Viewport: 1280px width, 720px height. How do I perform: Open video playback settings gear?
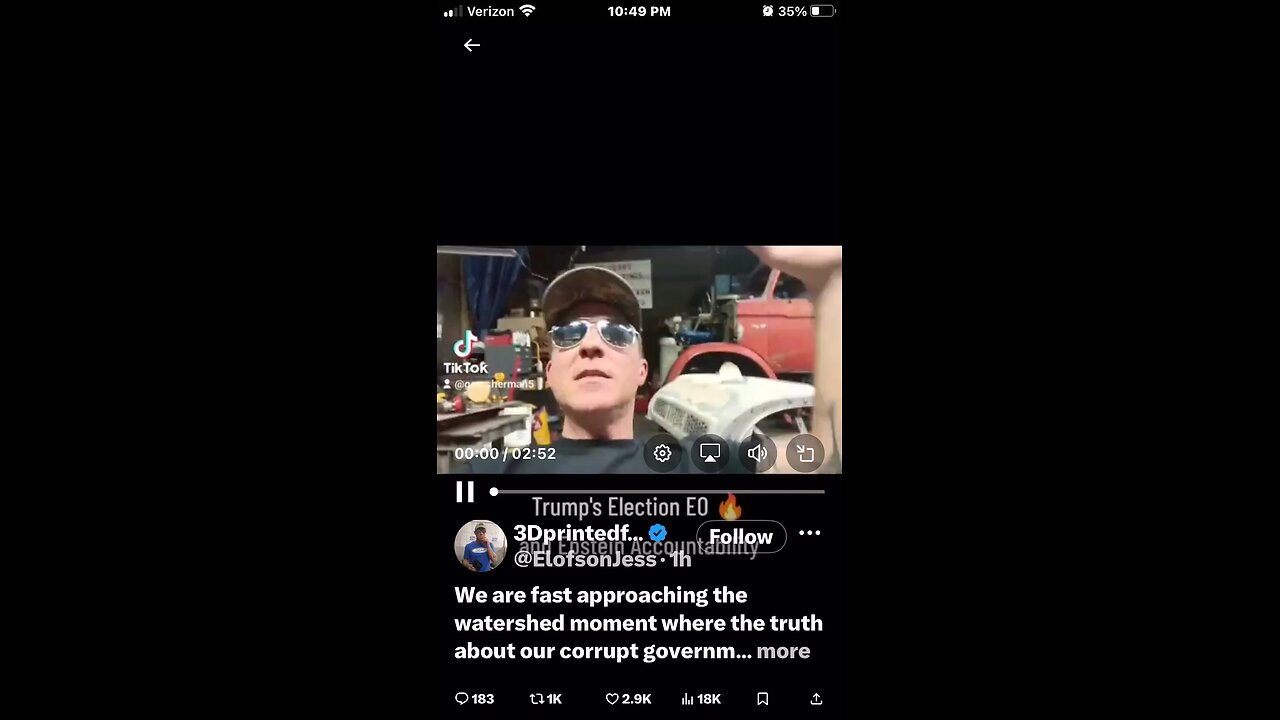click(662, 454)
